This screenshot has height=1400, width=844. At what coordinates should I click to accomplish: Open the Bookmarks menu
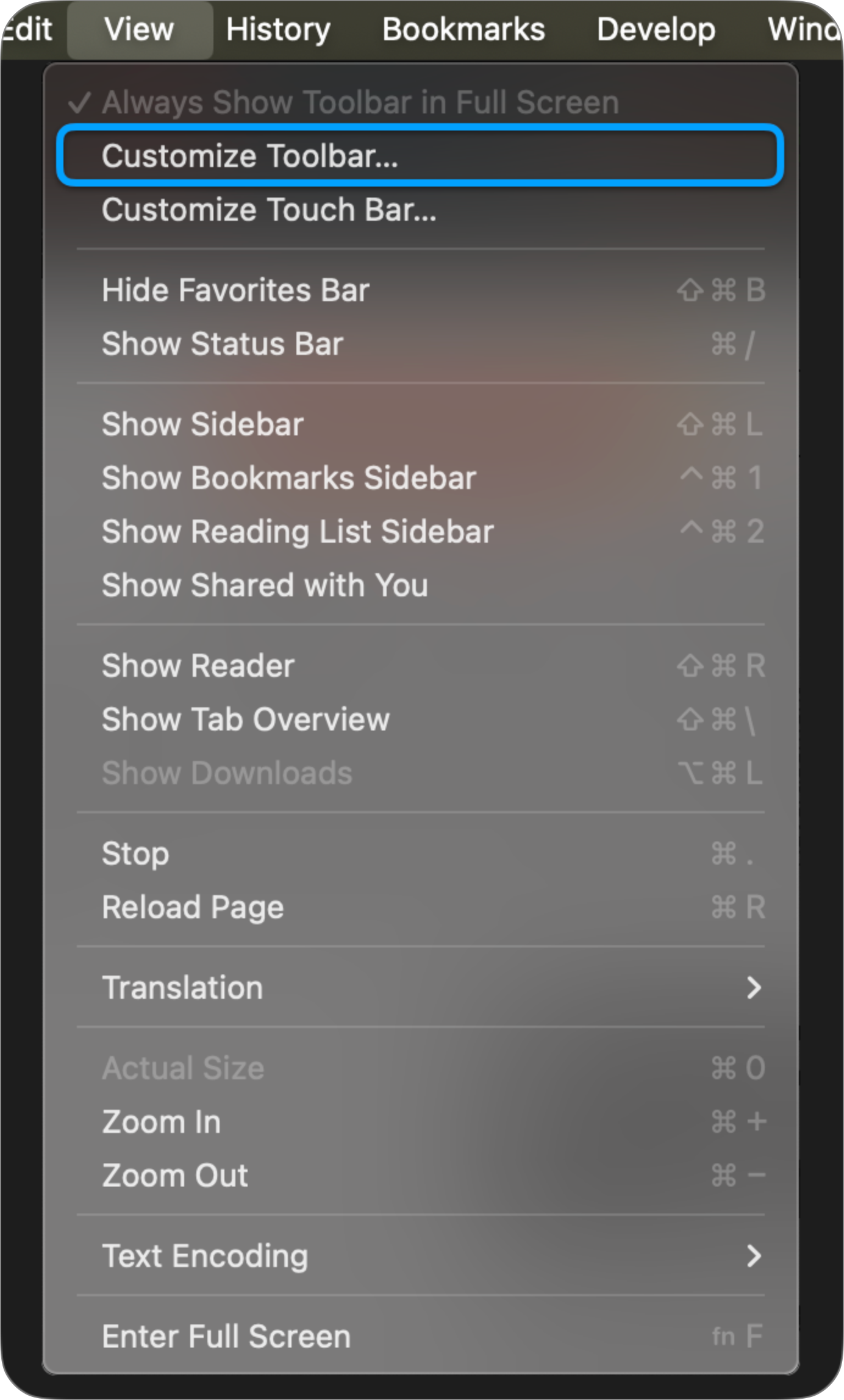tap(464, 29)
